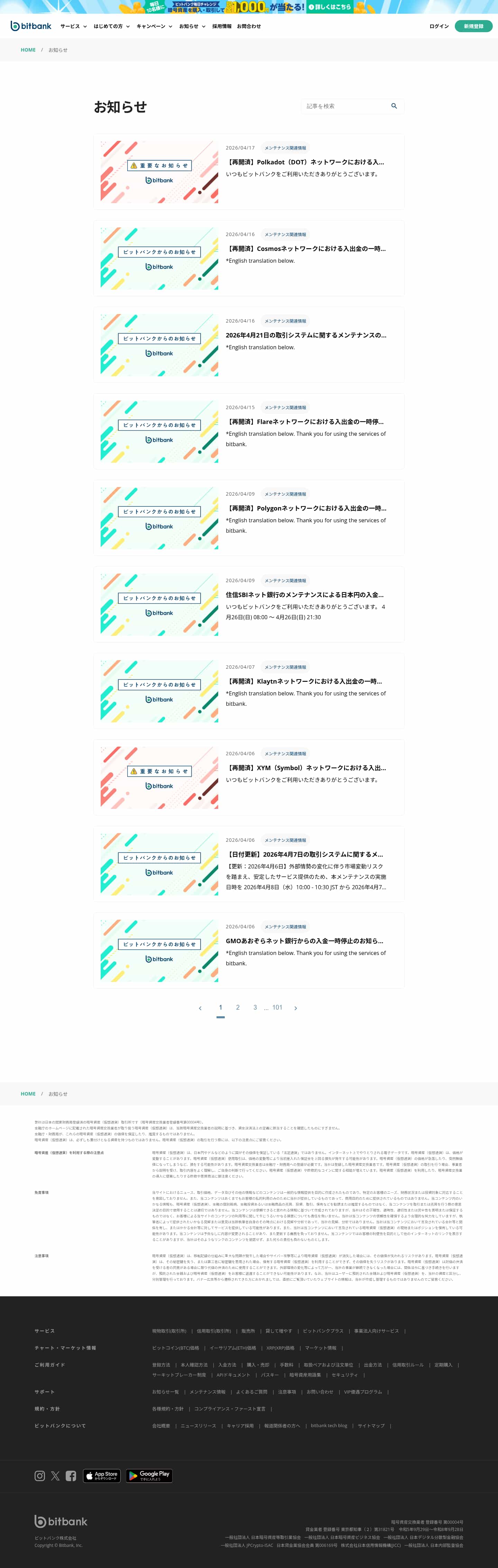This screenshot has width=498, height=1568.
Task: Tap the 新規登録 button
Action: coord(473,26)
